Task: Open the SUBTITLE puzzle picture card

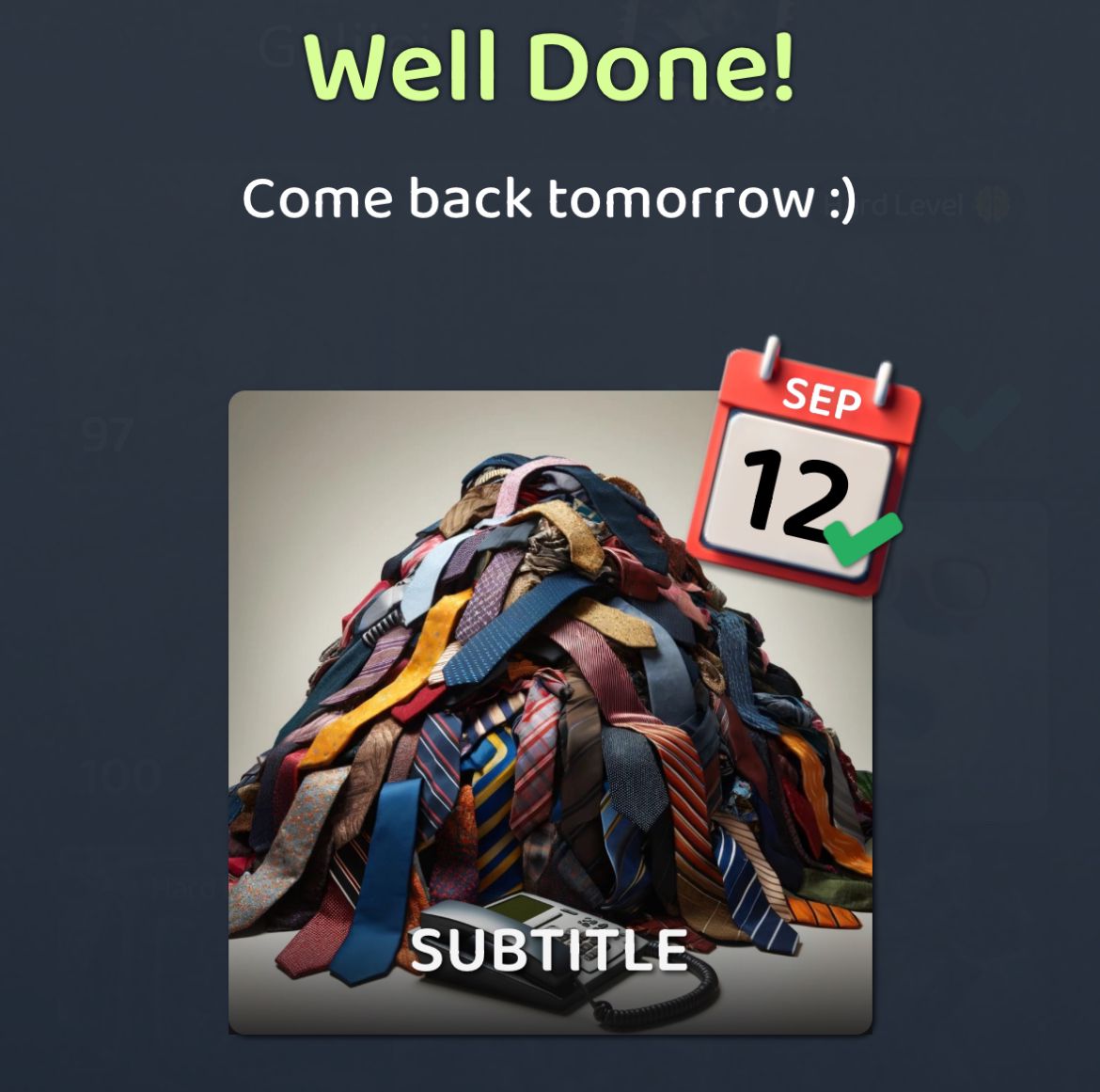Action: click(550, 712)
